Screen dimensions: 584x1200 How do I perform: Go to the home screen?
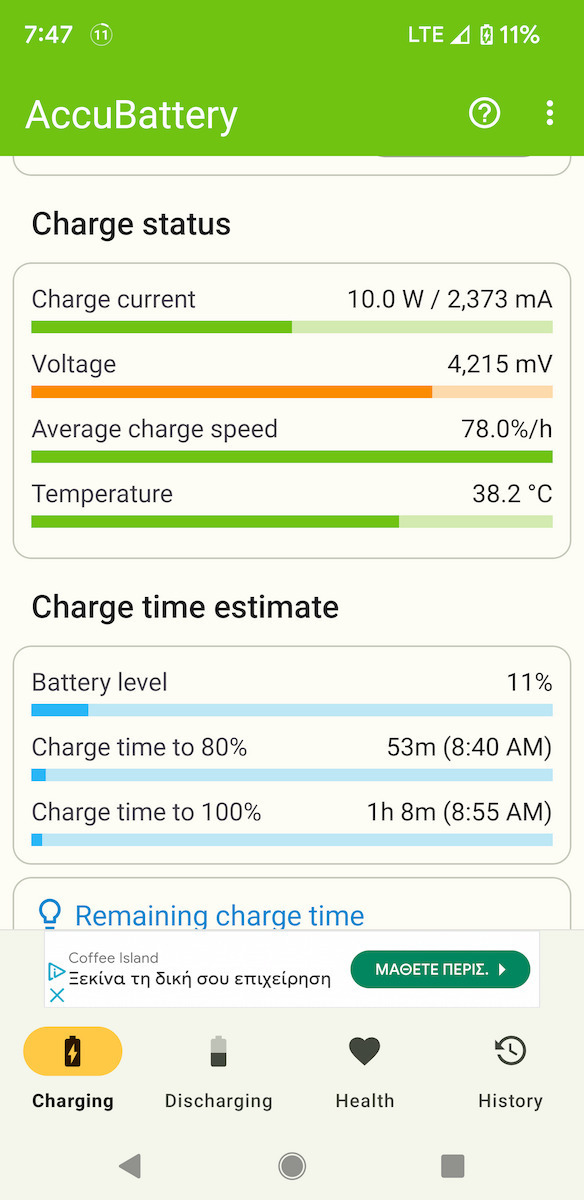292,1165
